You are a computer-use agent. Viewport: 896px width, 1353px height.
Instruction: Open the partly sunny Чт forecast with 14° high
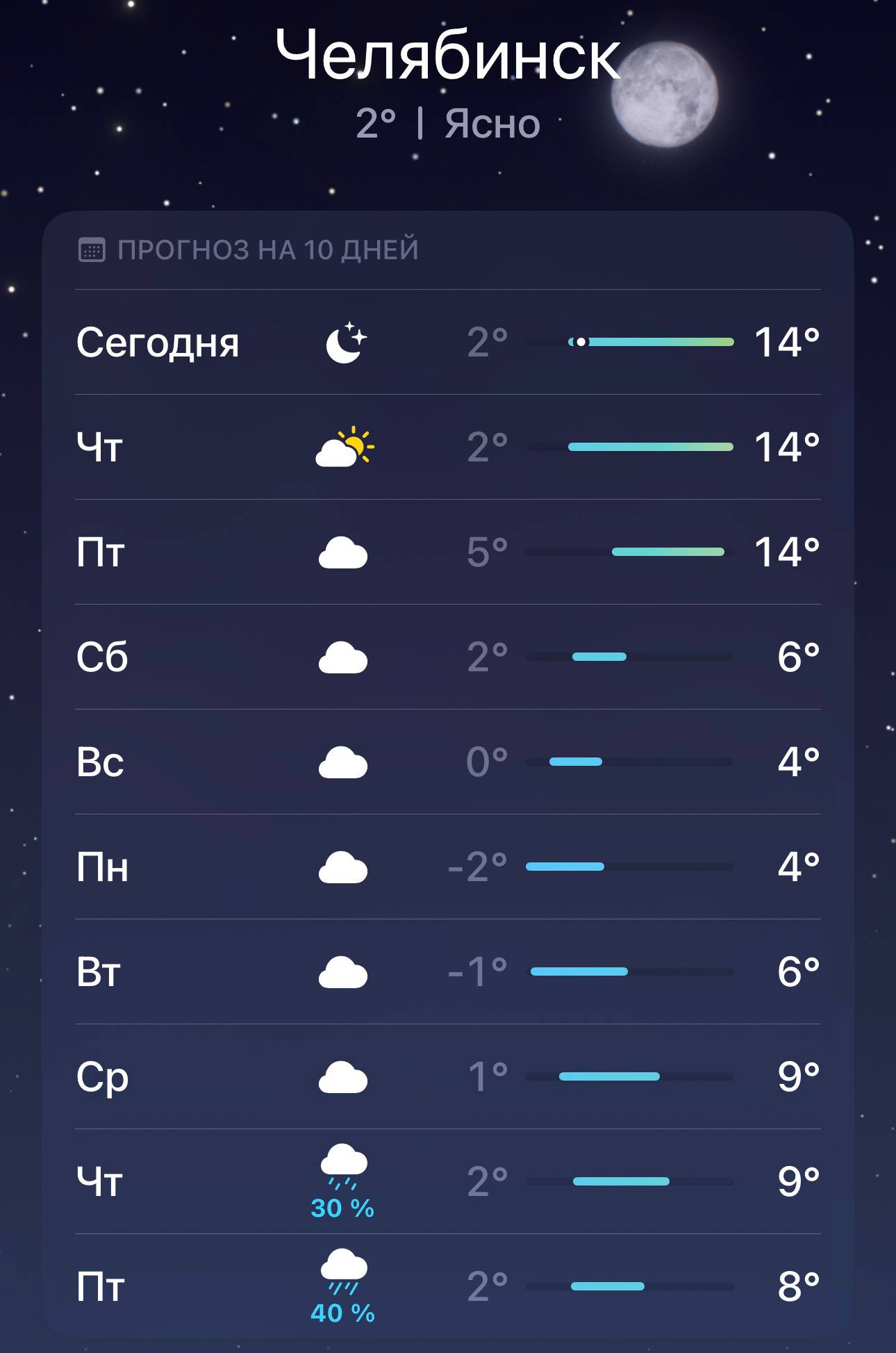click(x=447, y=447)
